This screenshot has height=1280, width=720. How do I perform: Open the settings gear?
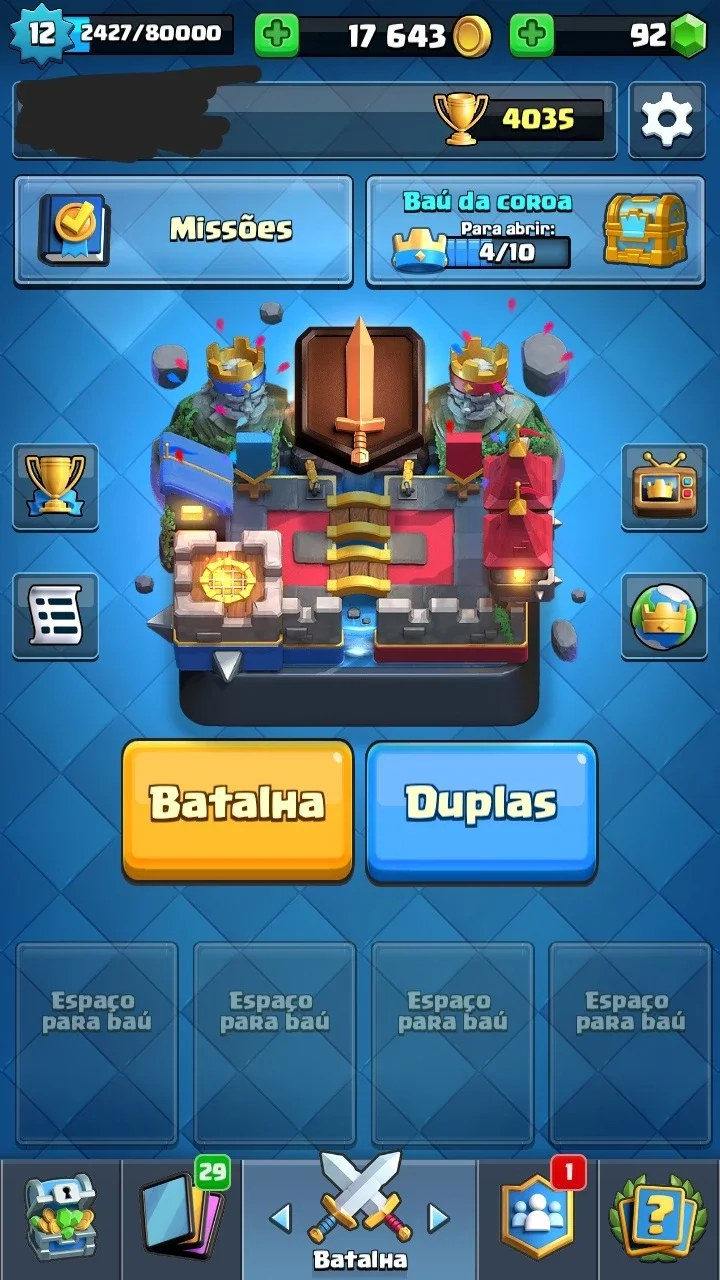(666, 120)
